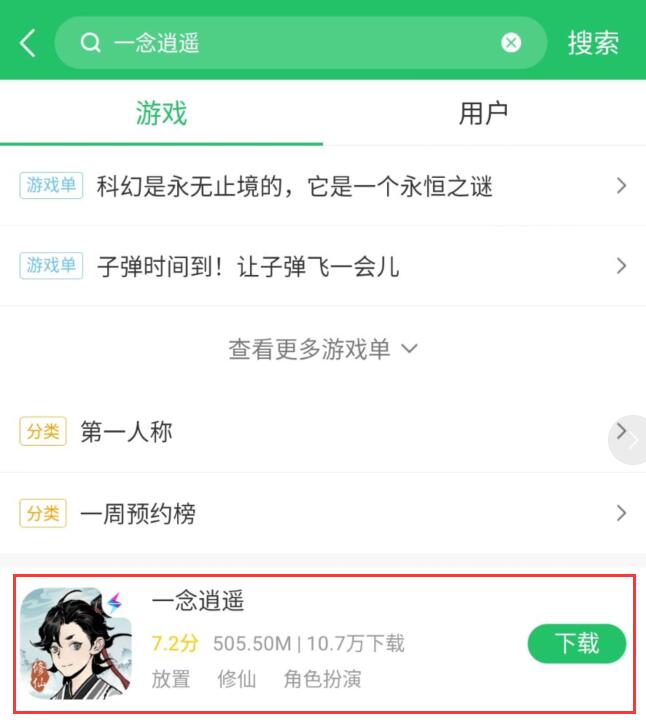This screenshot has height=726, width=646.
Task: Tap 下载 to download 一念逍遥
Action: [577, 644]
